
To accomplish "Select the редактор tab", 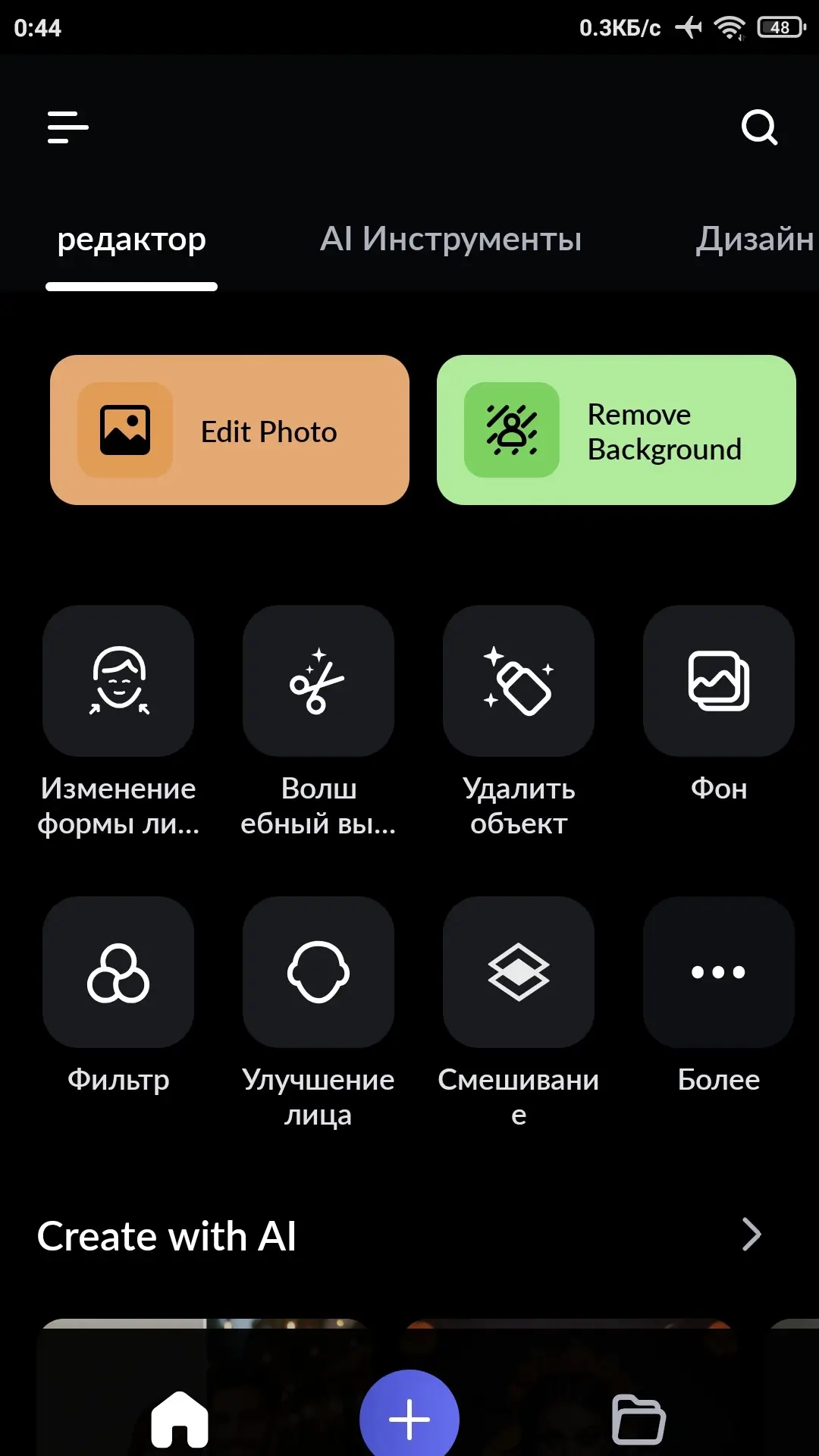I will click(132, 240).
